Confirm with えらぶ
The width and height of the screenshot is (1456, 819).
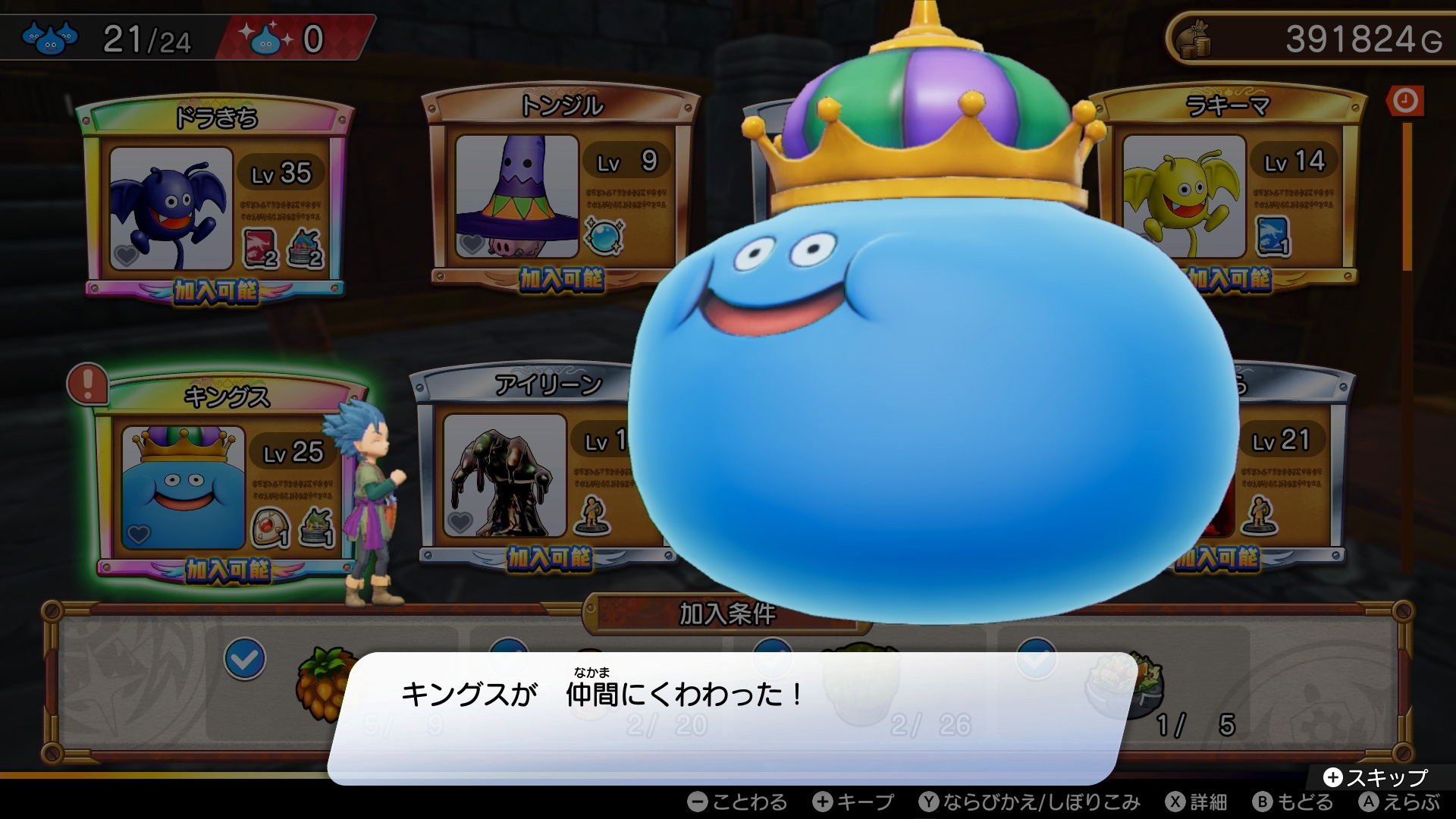(x=1400, y=802)
